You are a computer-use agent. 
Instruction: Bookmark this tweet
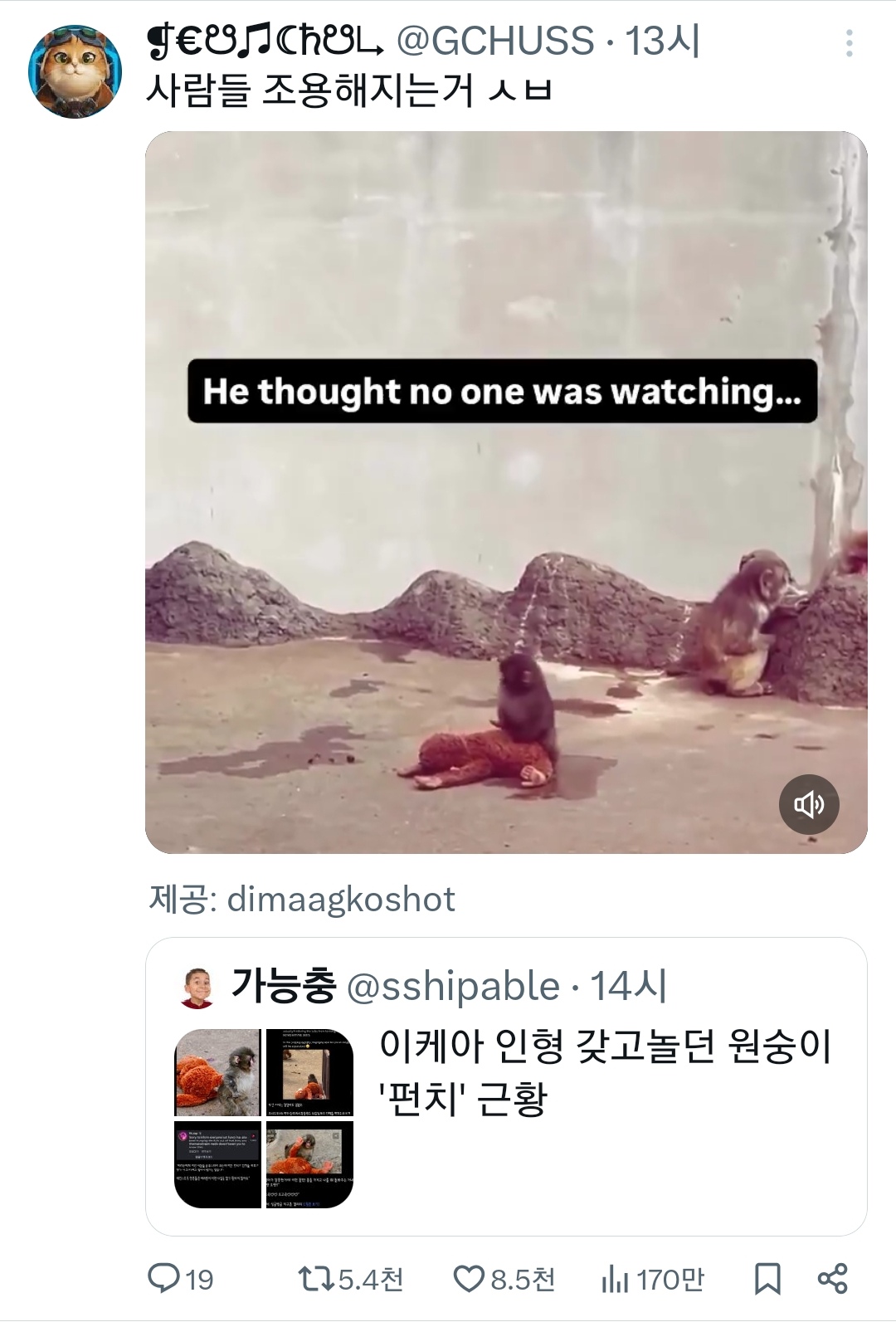[767, 1278]
